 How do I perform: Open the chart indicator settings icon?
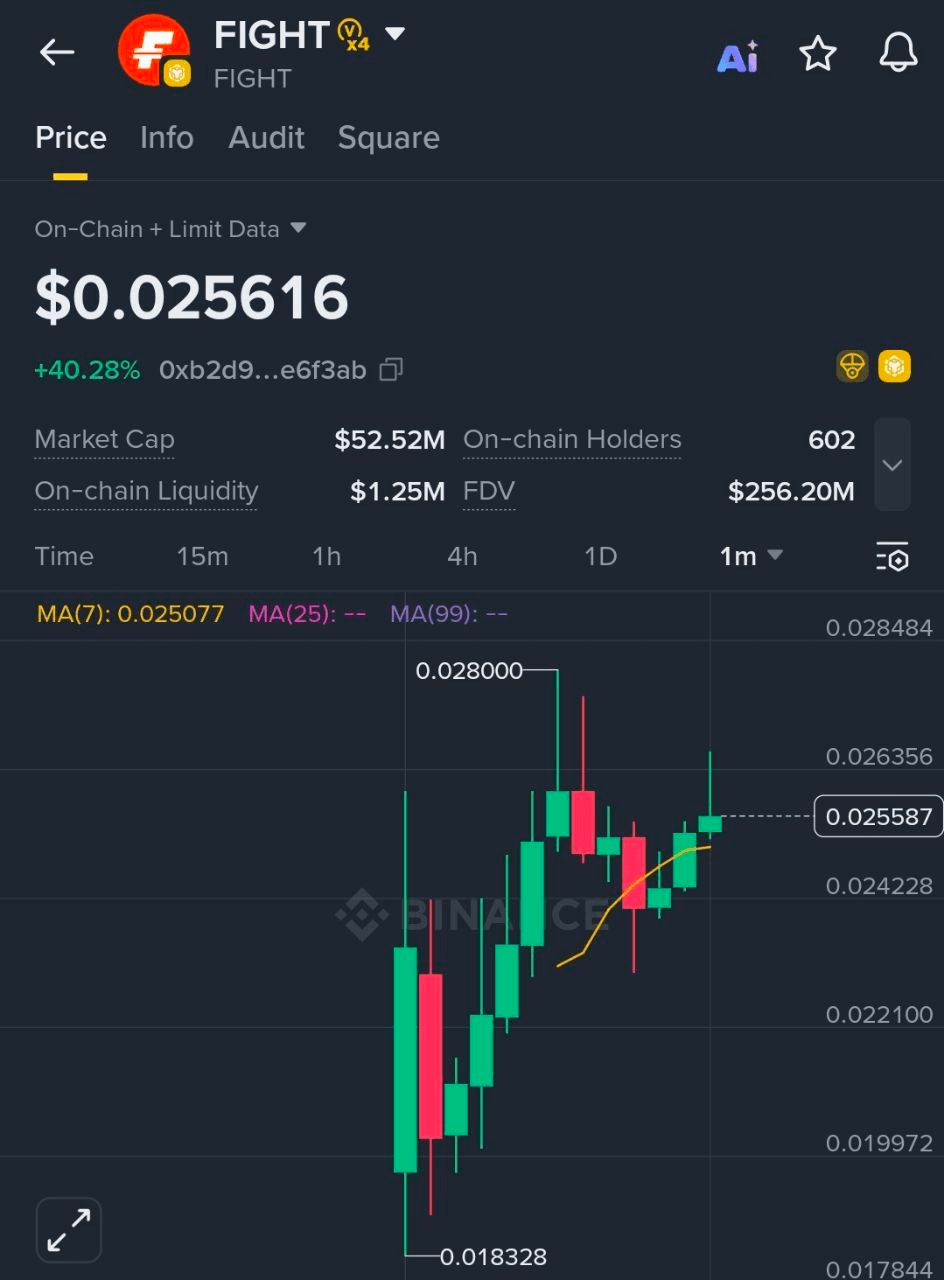click(x=891, y=557)
